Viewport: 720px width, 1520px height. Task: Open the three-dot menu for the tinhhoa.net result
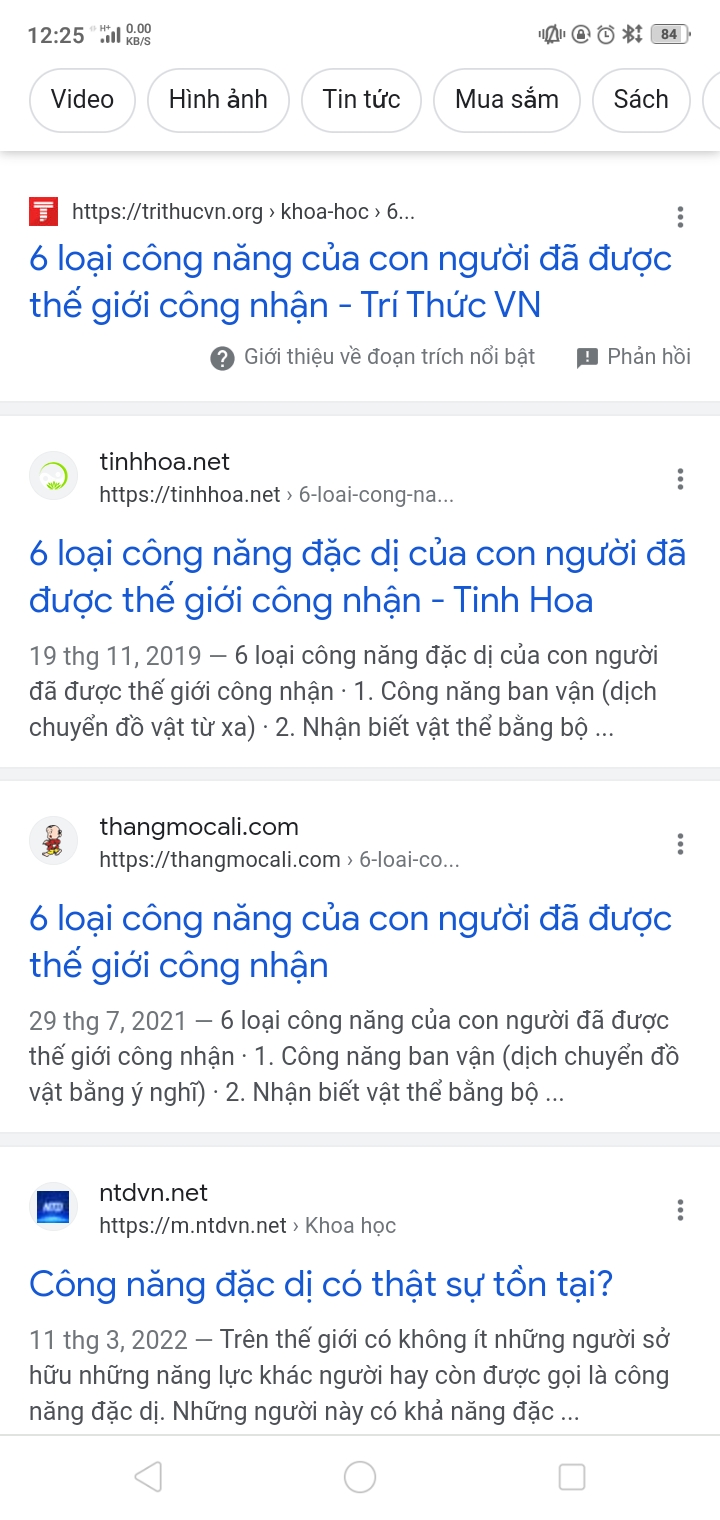point(679,478)
